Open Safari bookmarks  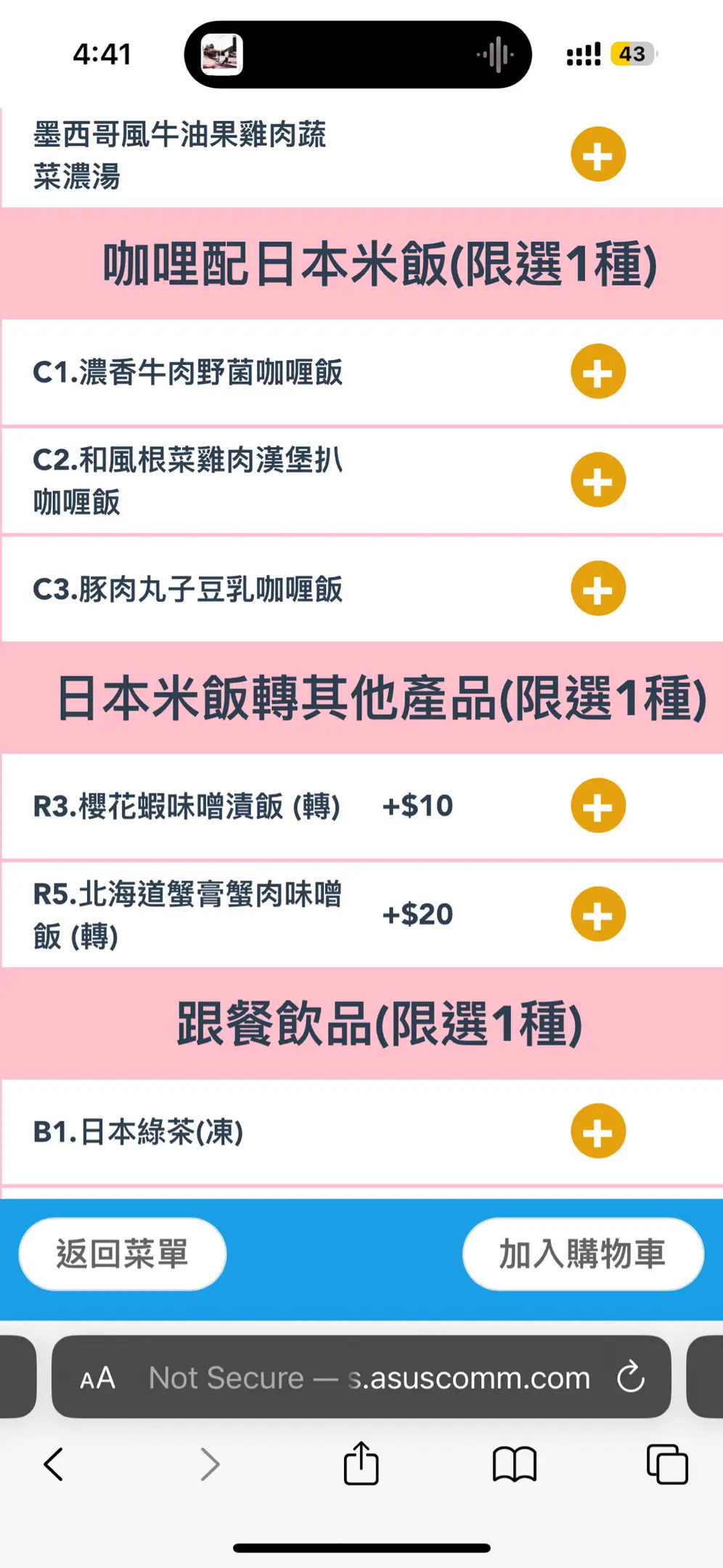pos(514,1464)
